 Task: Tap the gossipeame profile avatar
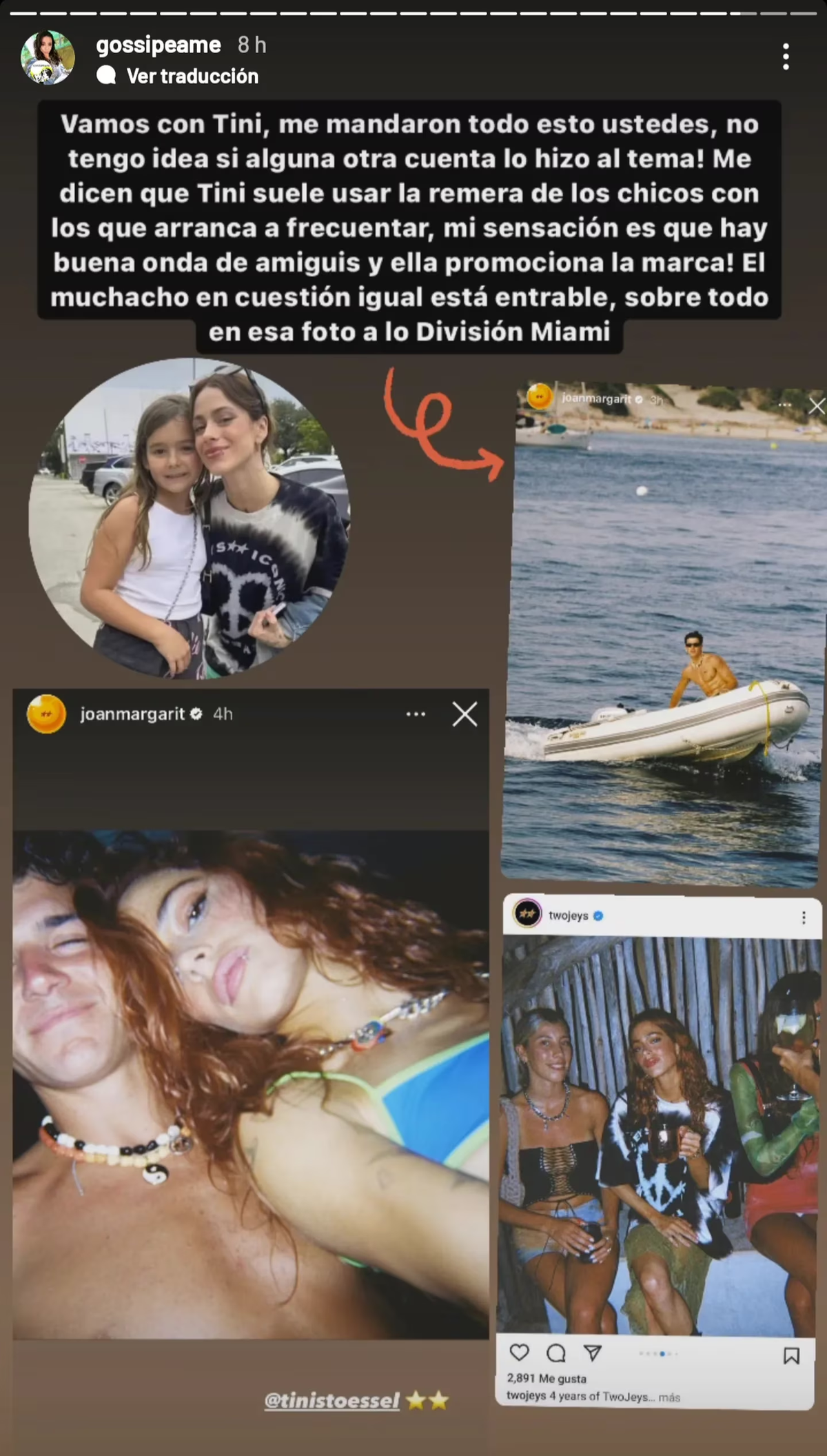48,57
